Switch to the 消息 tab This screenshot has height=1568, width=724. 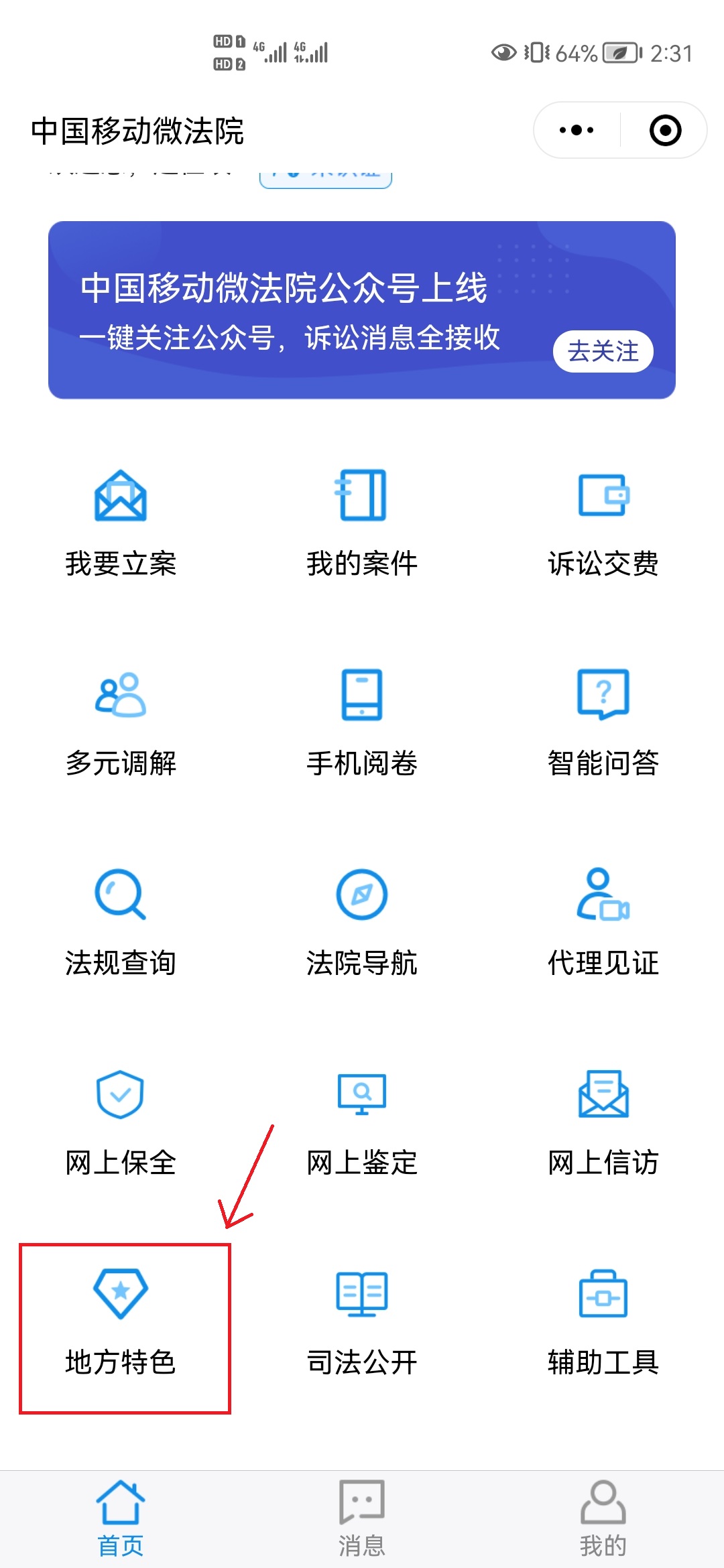pyautogui.click(x=362, y=1518)
